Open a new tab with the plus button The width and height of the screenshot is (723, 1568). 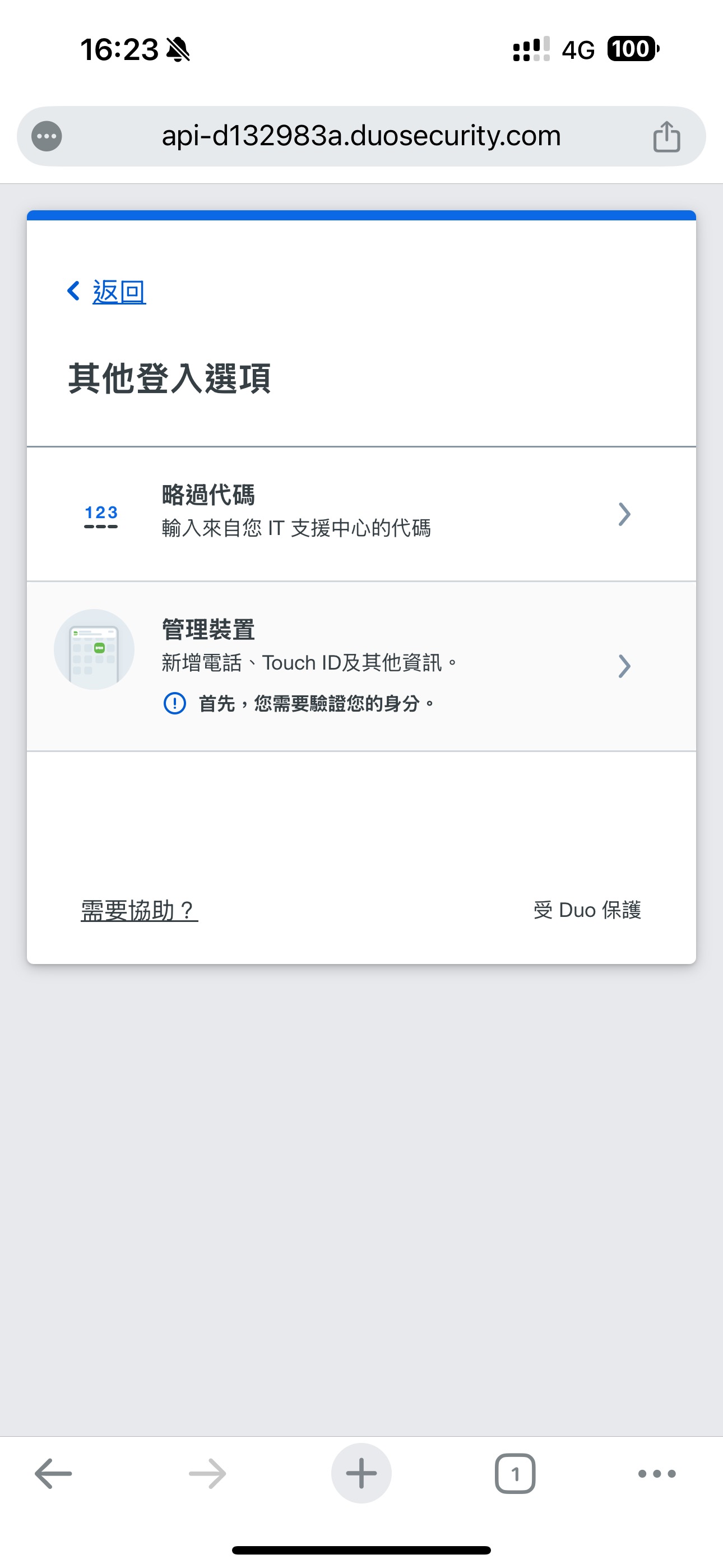tap(361, 1473)
